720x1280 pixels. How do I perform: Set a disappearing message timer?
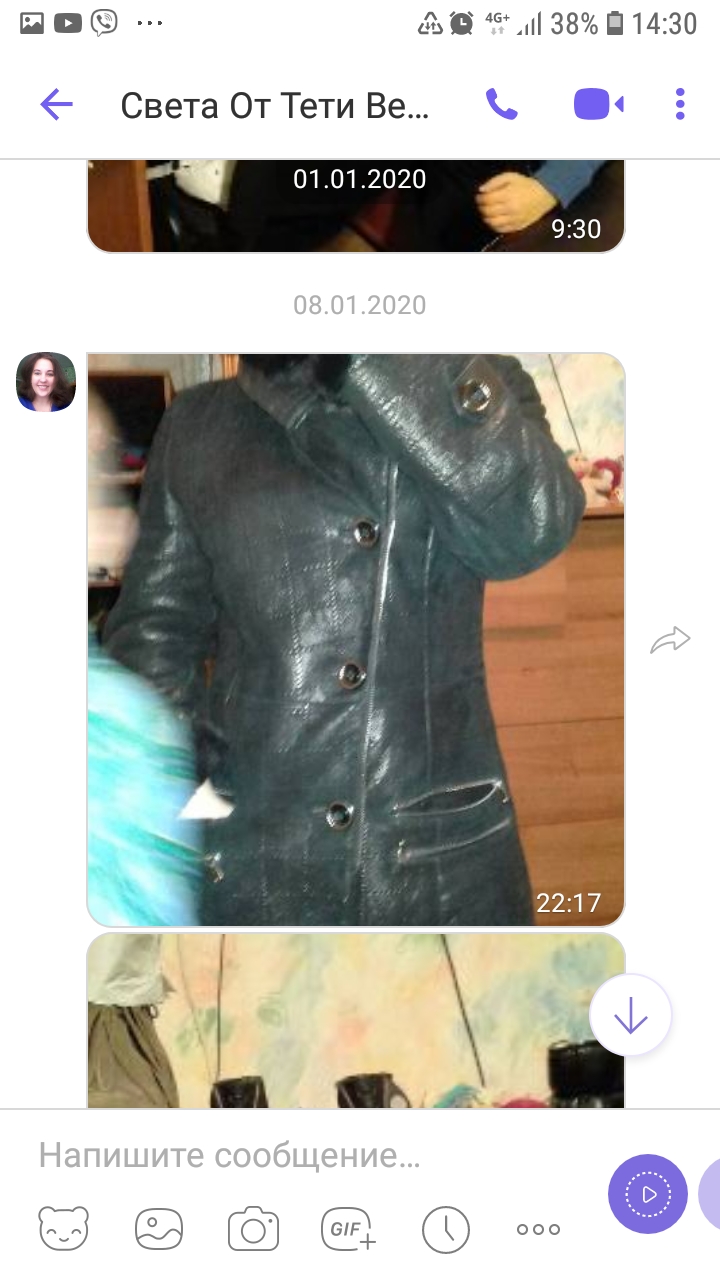(x=445, y=1230)
